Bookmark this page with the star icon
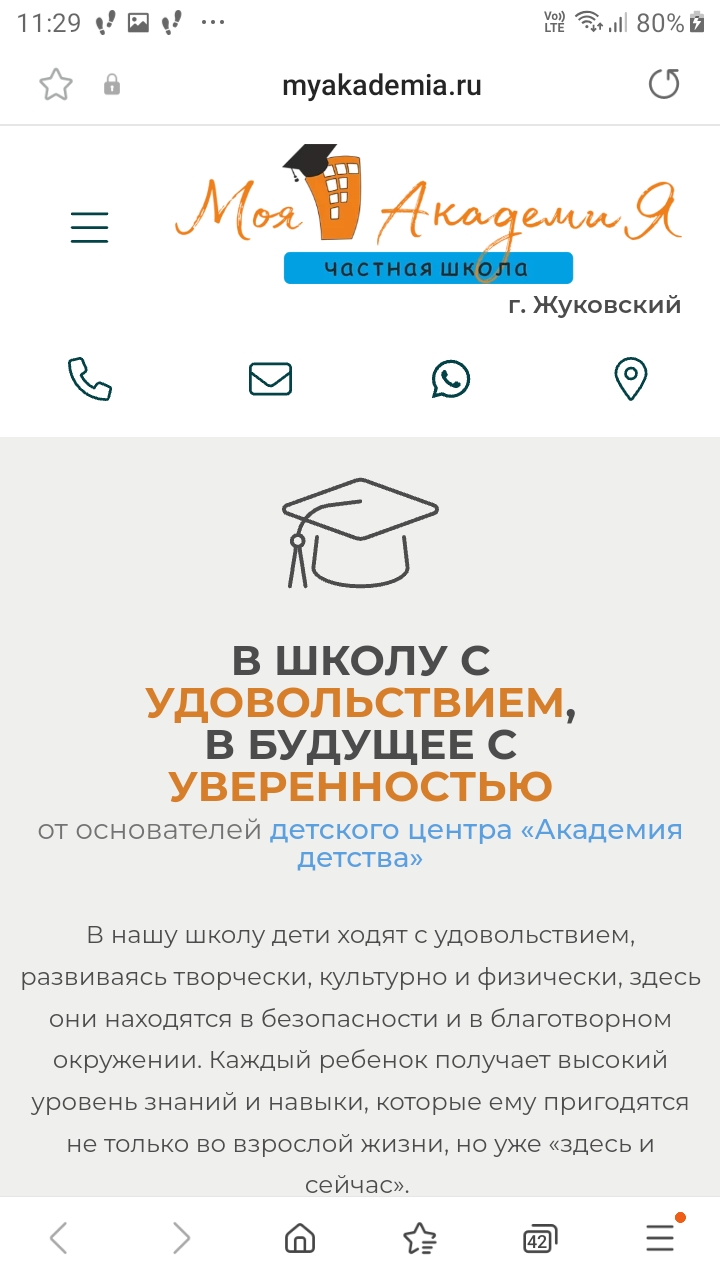This screenshot has width=720, height=1280. (x=56, y=85)
